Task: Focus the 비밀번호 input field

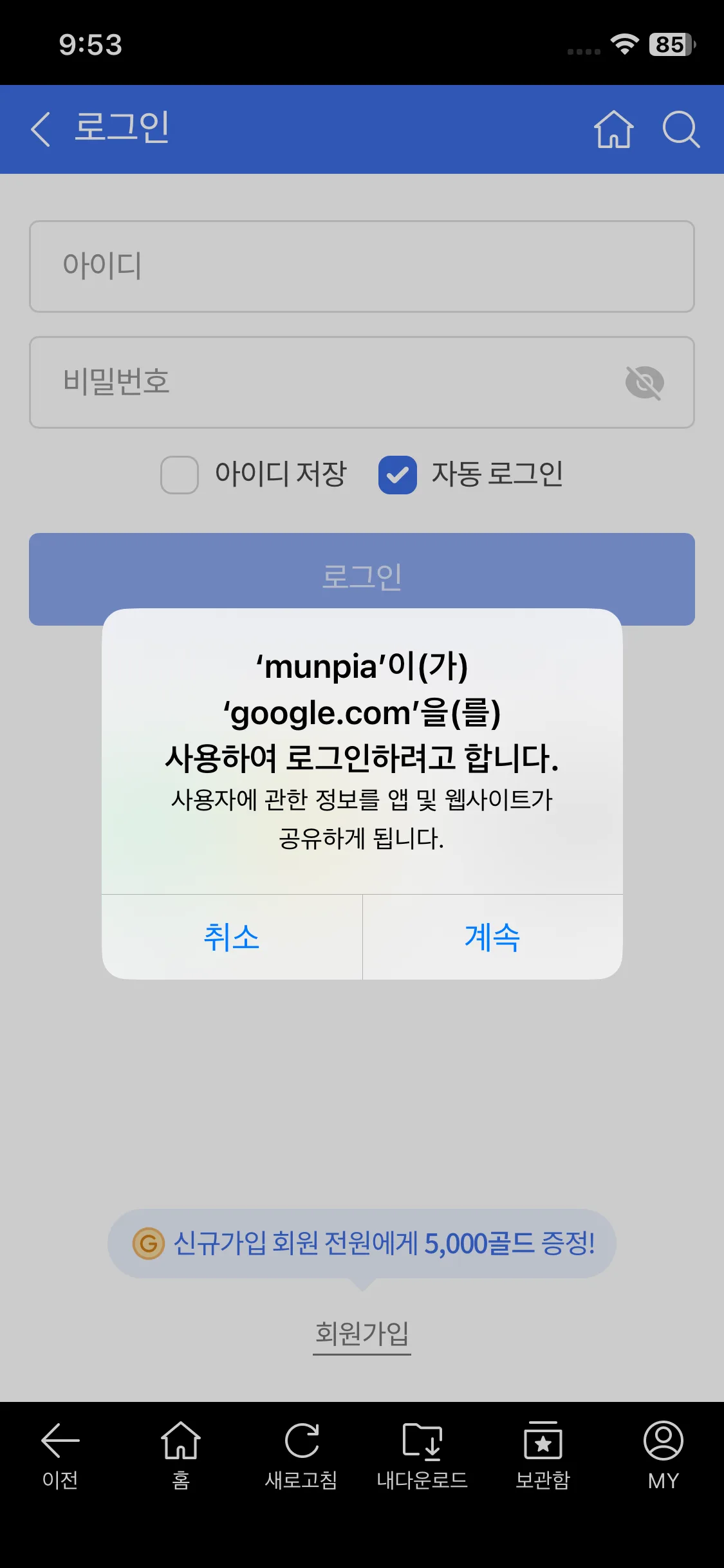Action: (x=322, y=382)
